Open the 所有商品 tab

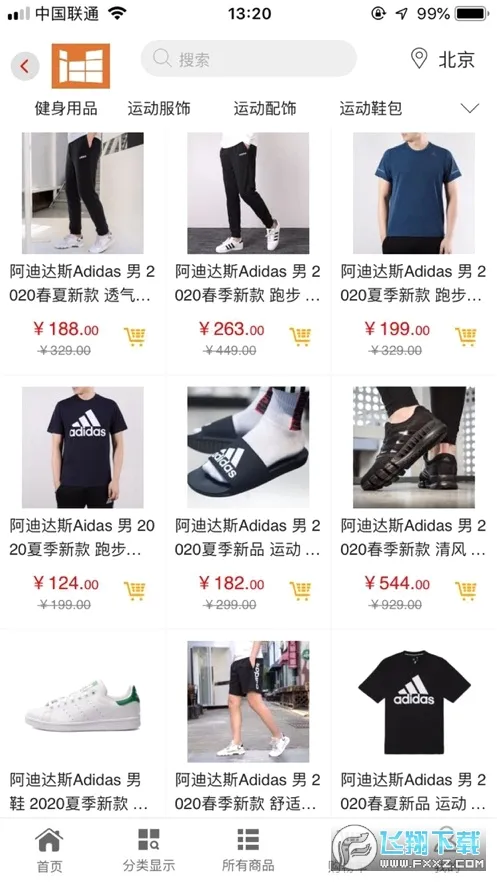coord(248,850)
